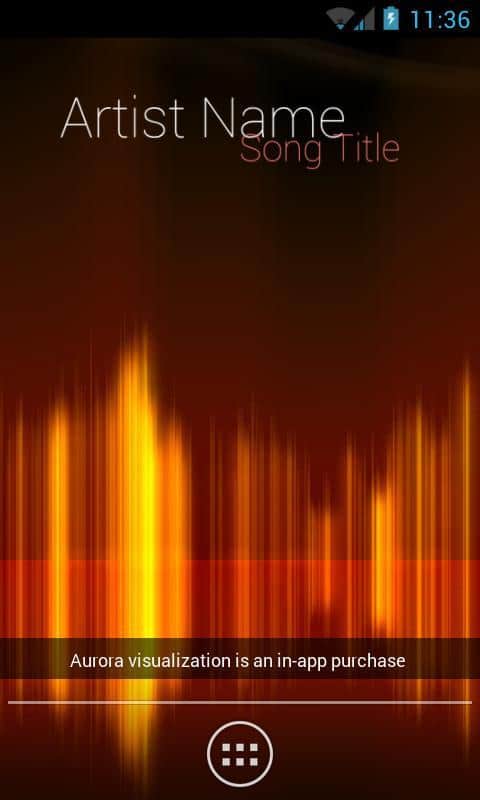This screenshot has height=800, width=480.
Task: Open the app drawer button
Action: [240, 754]
